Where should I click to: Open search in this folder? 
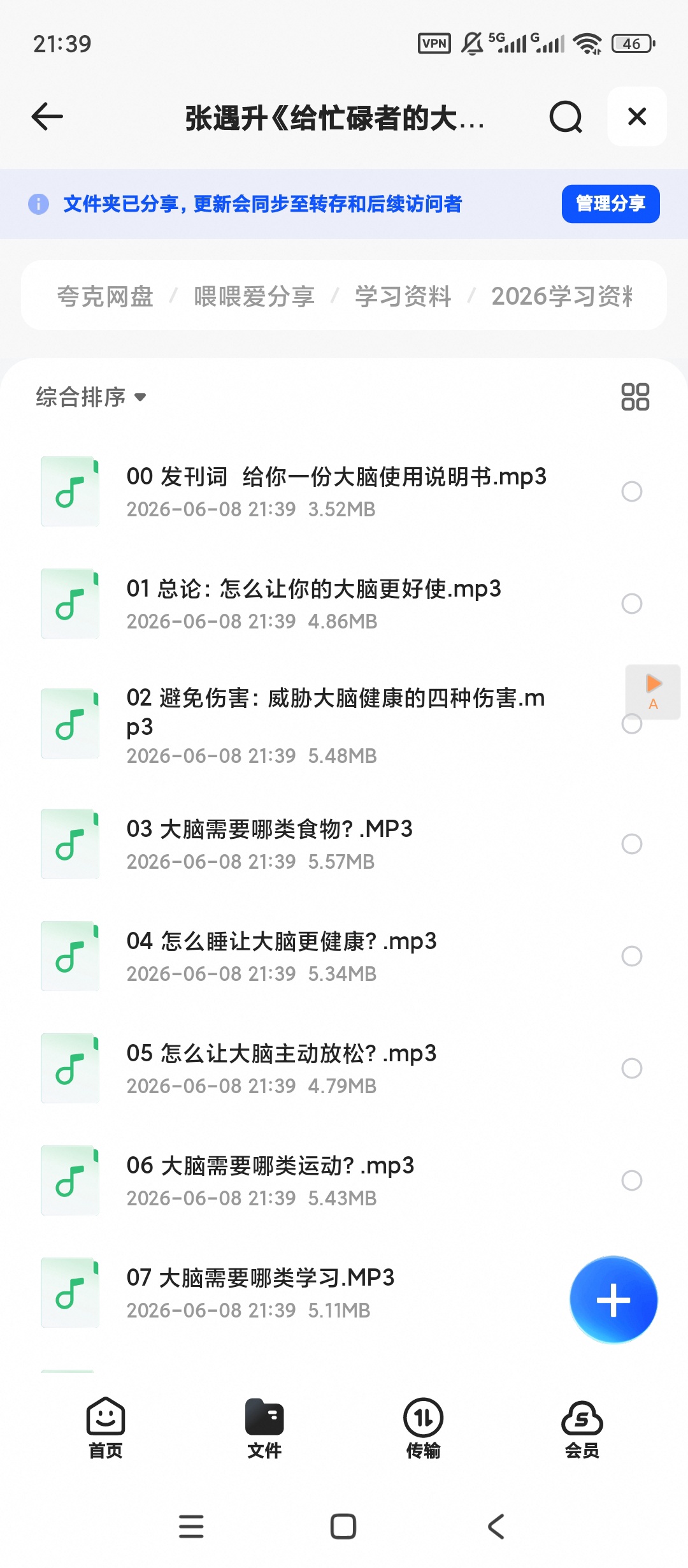pos(566,117)
